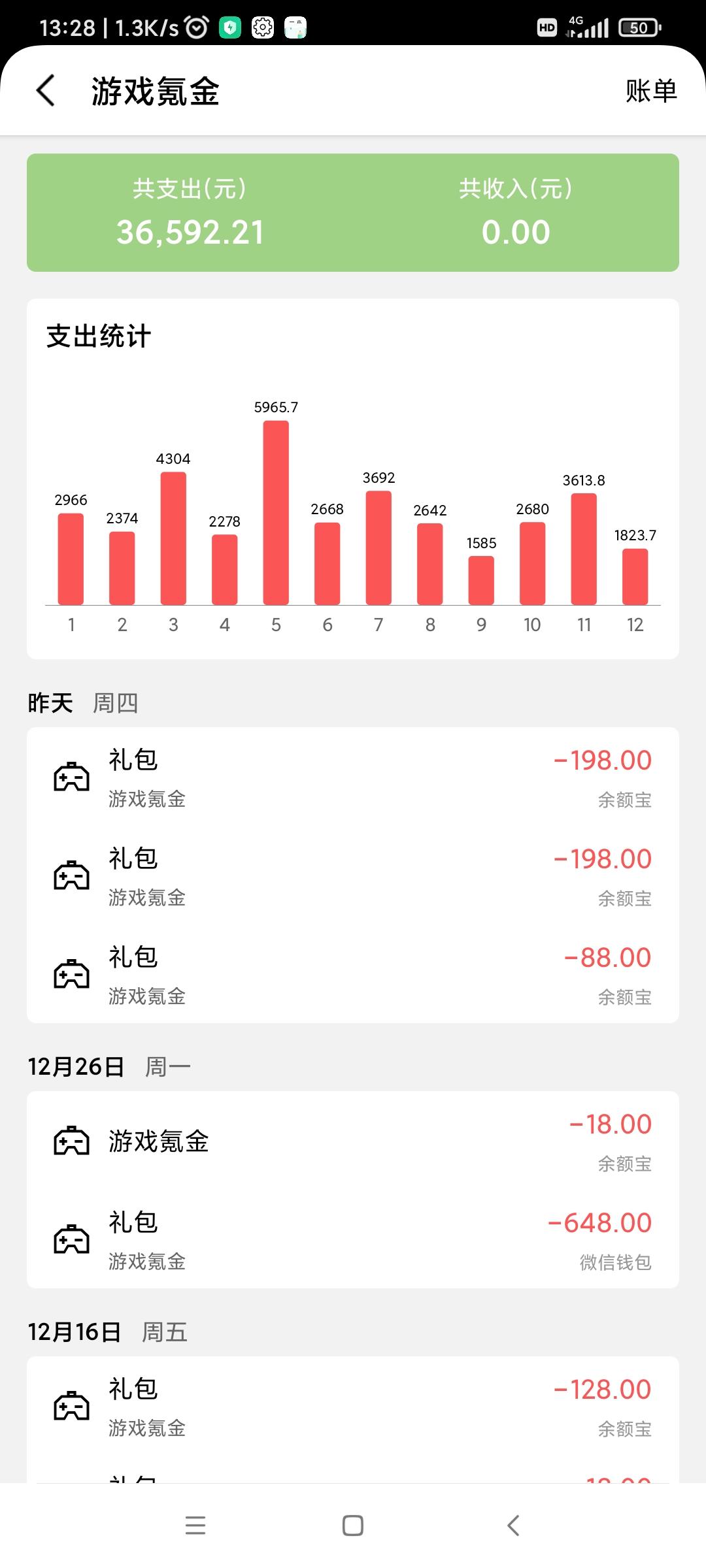
Task: Open 账单 in the top right
Action: (x=651, y=91)
